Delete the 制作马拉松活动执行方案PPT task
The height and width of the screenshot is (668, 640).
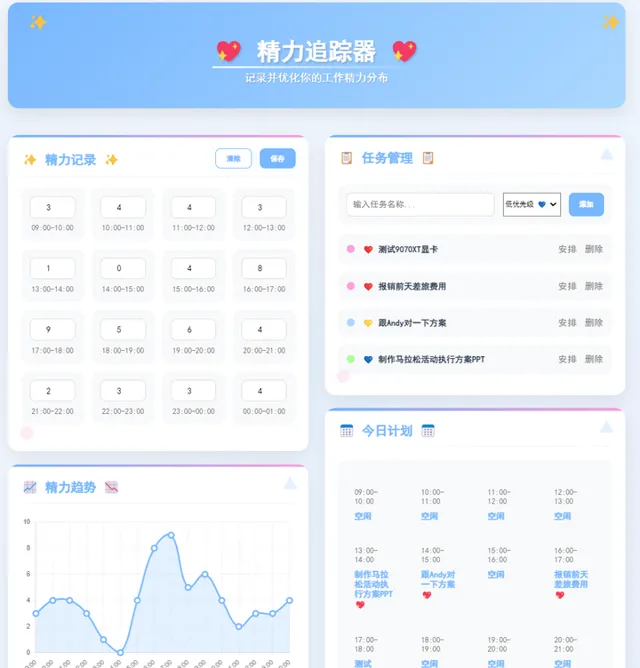[x=594, y=359]
